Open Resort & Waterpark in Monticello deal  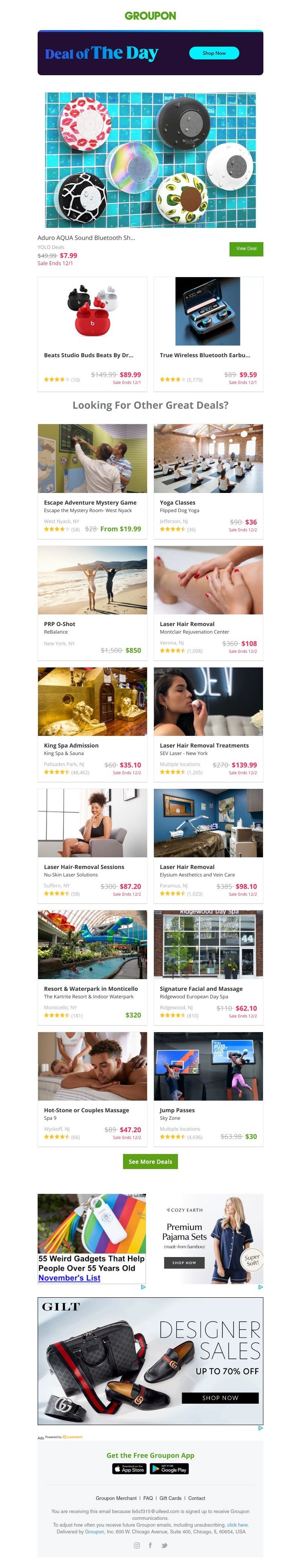92,965
